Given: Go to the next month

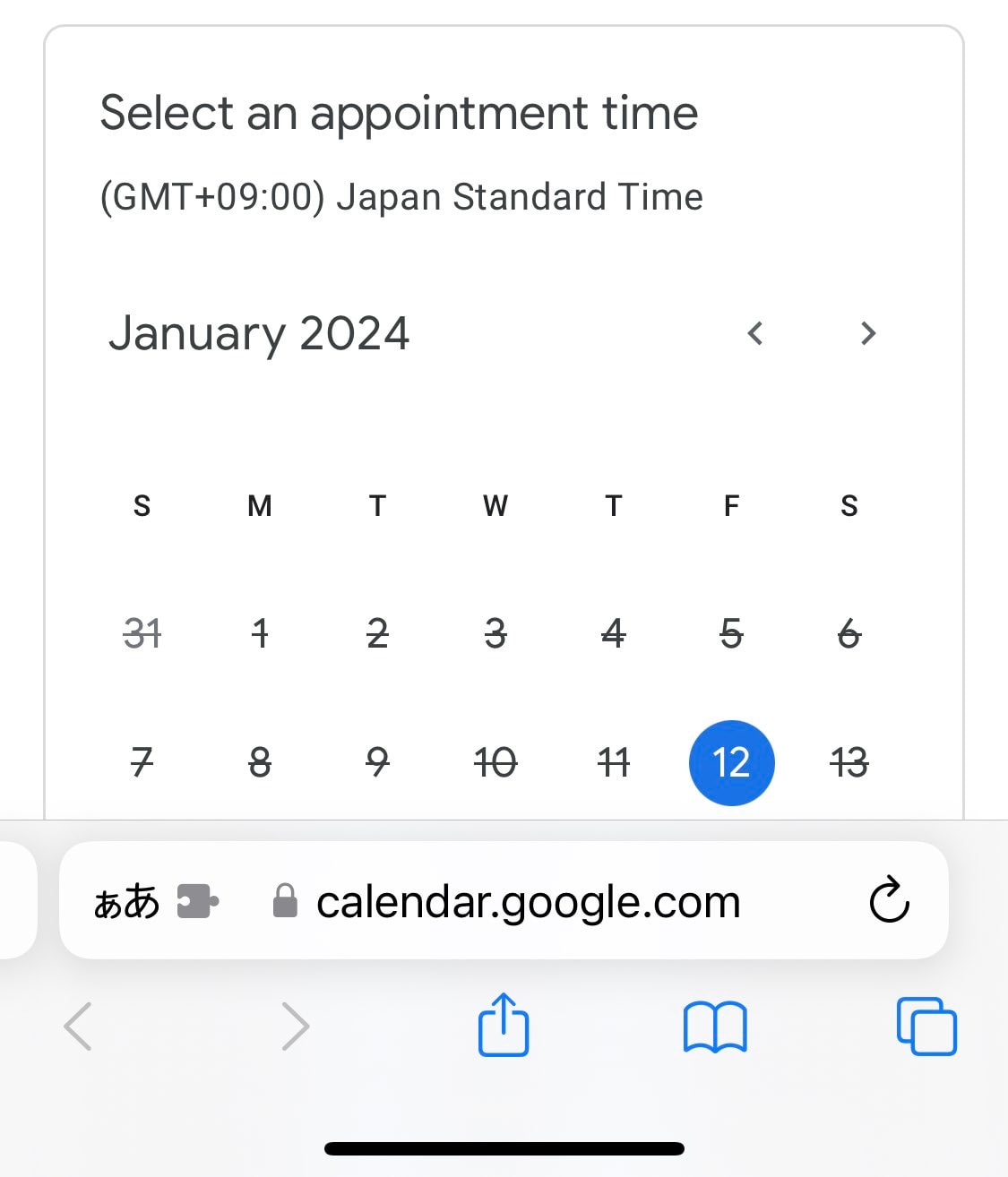Looking at the screenshot, I should point(867,333).
